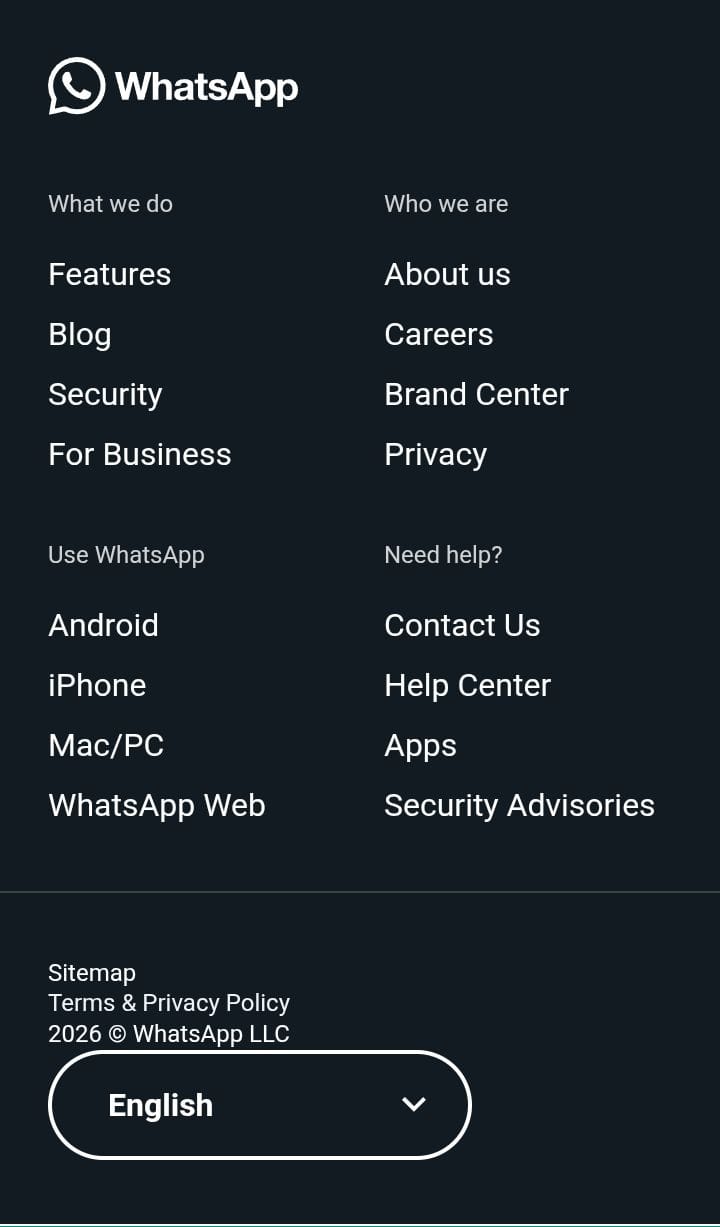Open the Security link

105,394
